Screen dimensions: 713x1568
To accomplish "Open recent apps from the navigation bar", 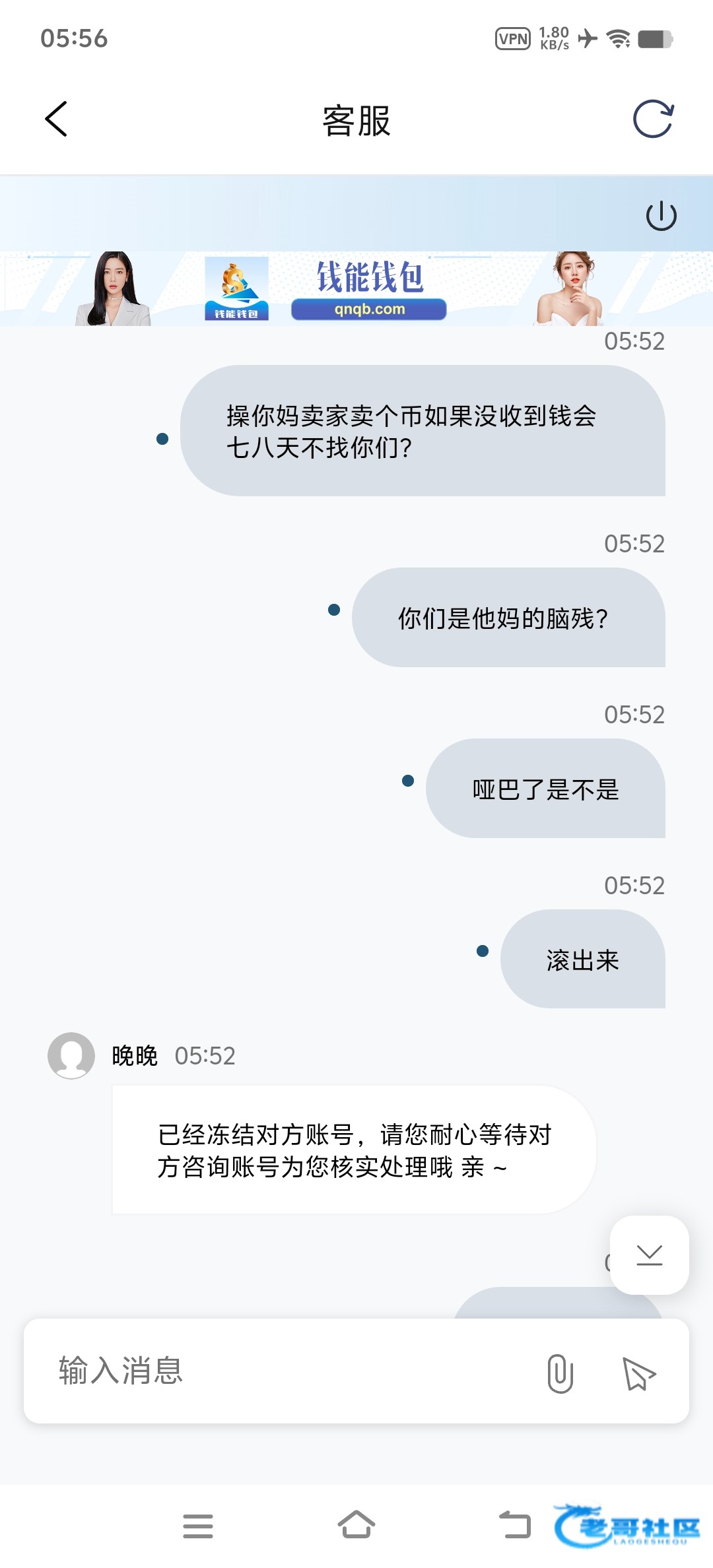I will point(197,1526).
